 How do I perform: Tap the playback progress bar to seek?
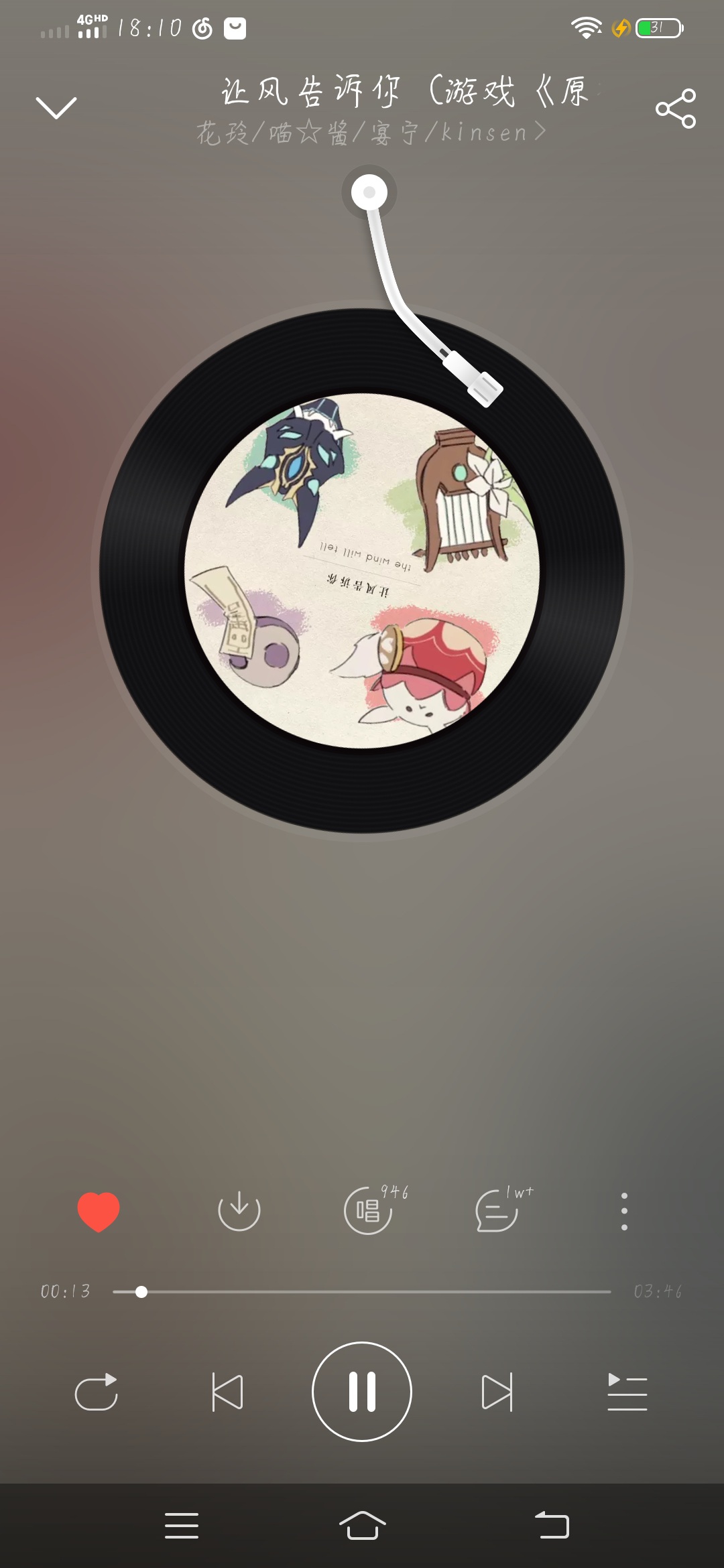click(362, 1291)
